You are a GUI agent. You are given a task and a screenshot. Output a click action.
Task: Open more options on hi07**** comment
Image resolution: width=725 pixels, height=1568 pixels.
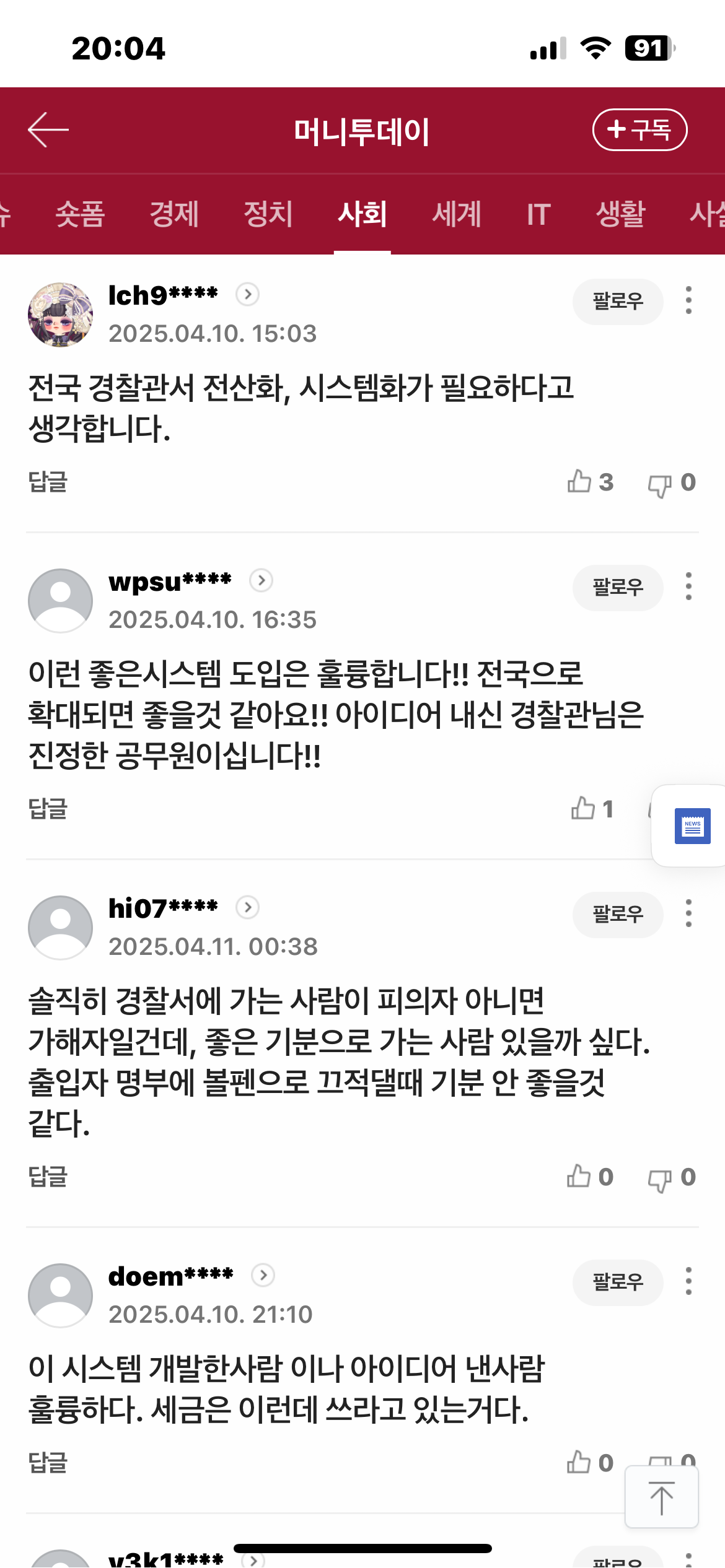688,913
